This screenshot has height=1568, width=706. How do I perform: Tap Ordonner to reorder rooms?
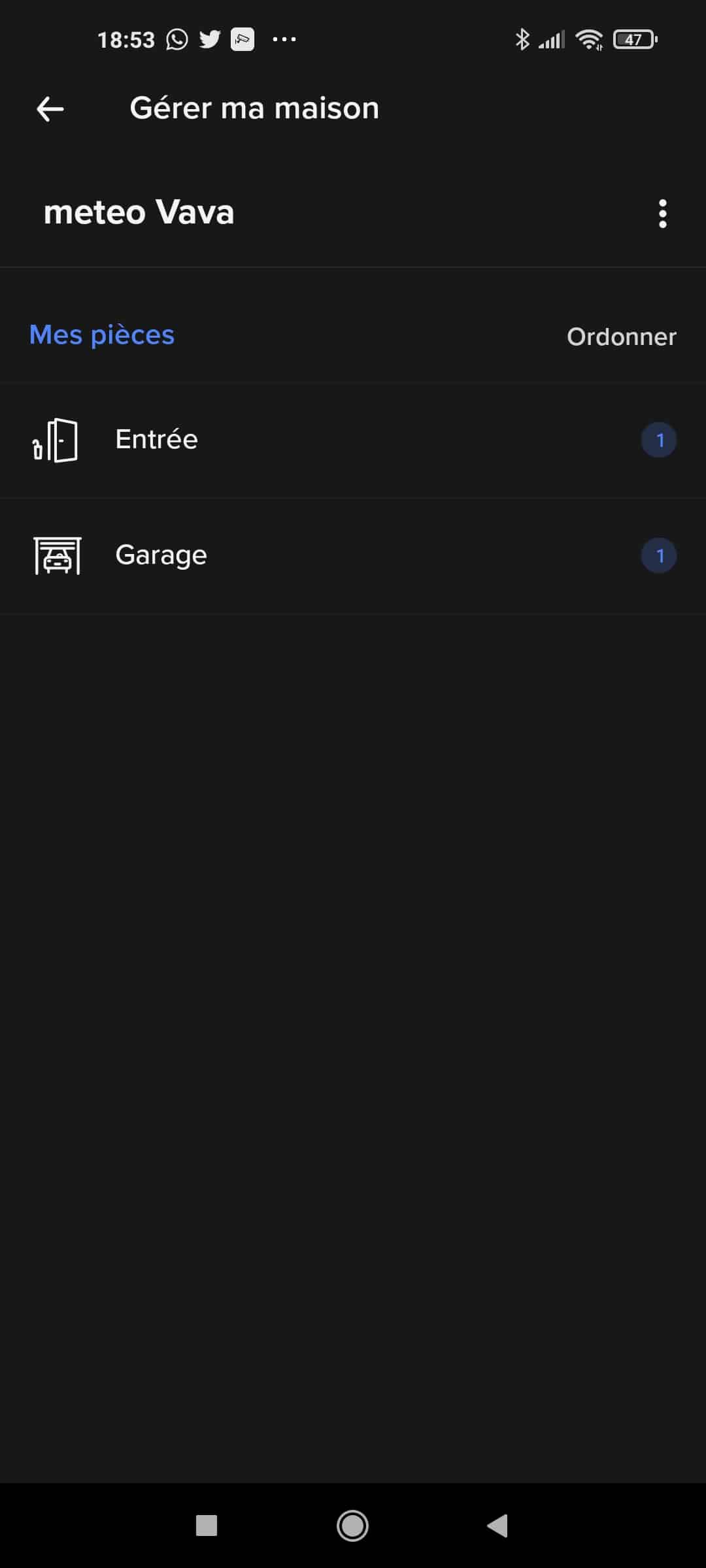621,336
